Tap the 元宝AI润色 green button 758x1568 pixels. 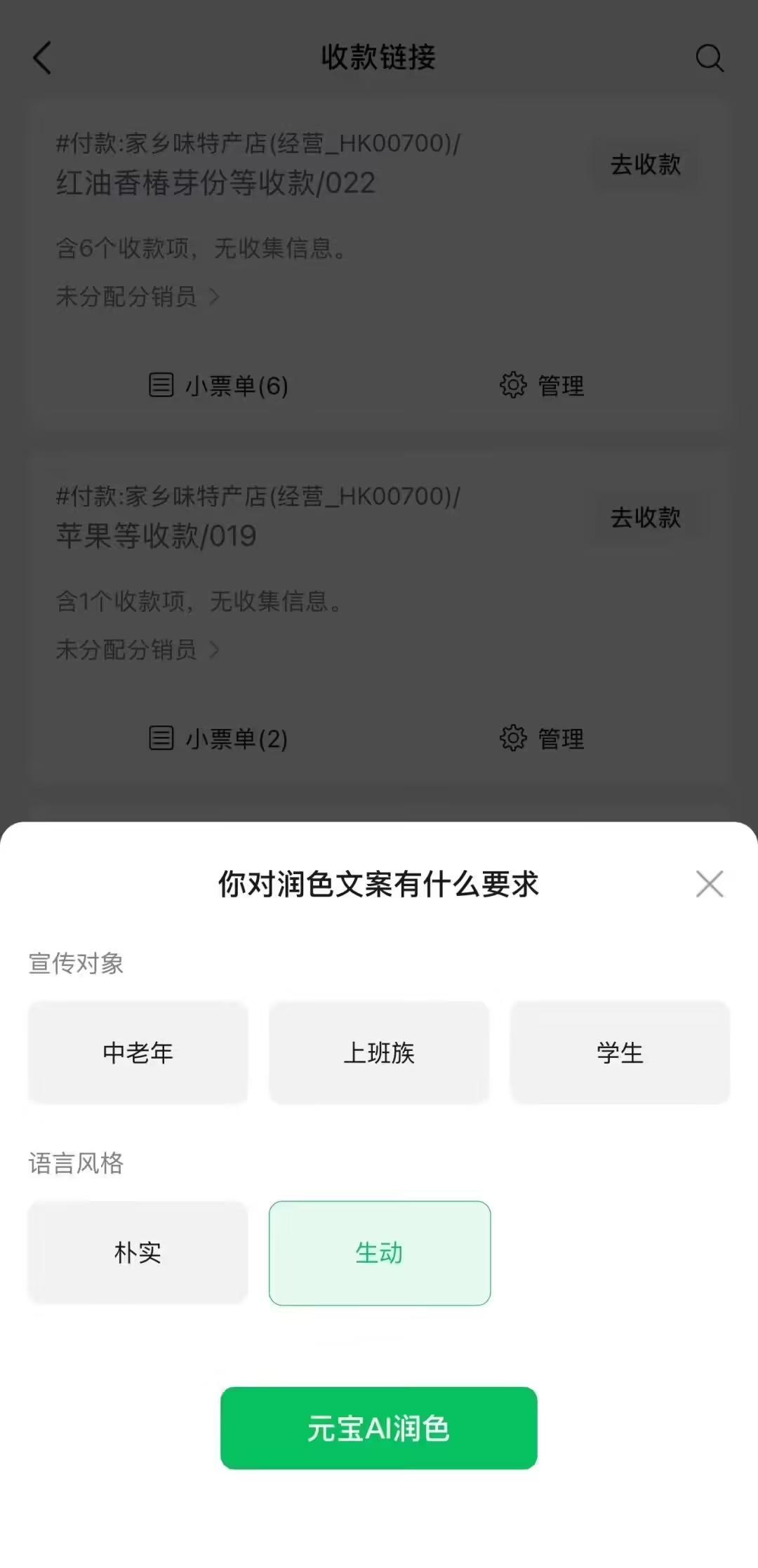378,1428
